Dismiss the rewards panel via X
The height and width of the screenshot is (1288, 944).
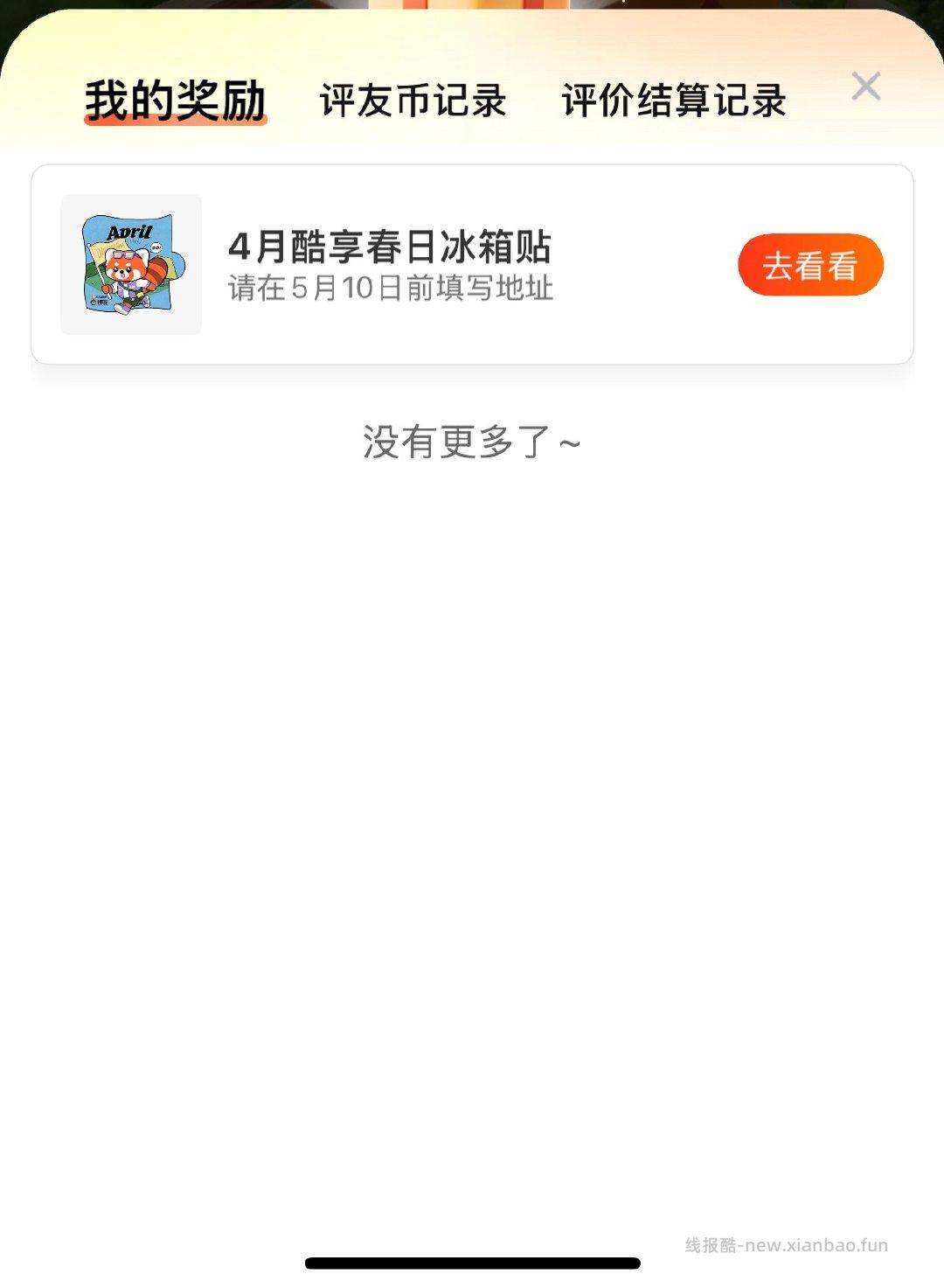point(865,86)
